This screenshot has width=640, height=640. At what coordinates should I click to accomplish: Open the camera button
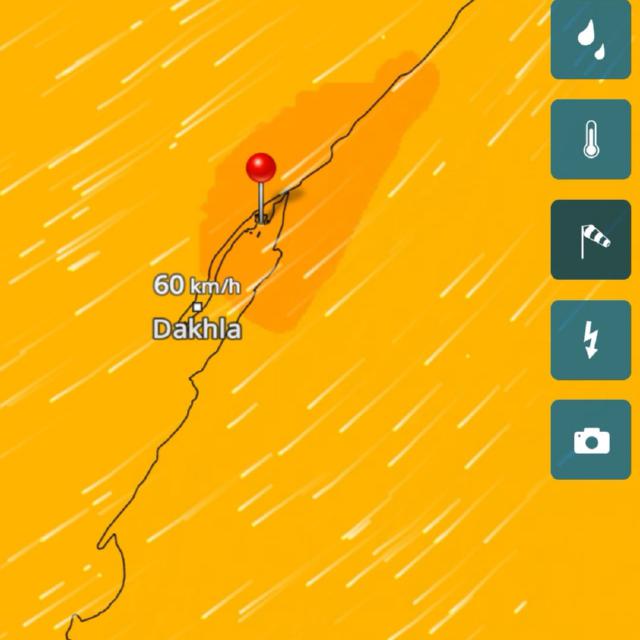click(x=590, y=440)
